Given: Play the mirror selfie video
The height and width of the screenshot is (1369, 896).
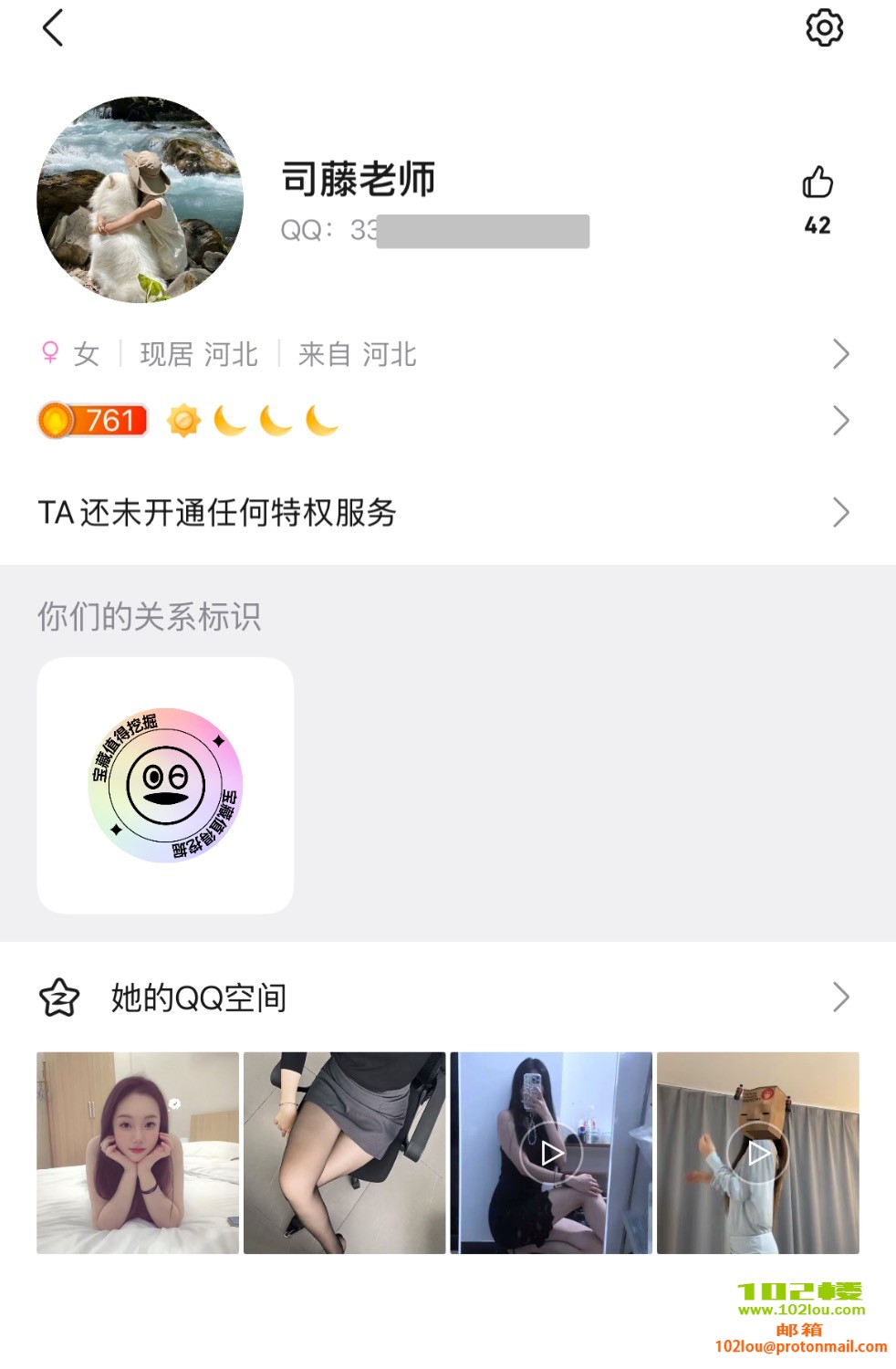Looking at the screenshot, I should 551,1153.
